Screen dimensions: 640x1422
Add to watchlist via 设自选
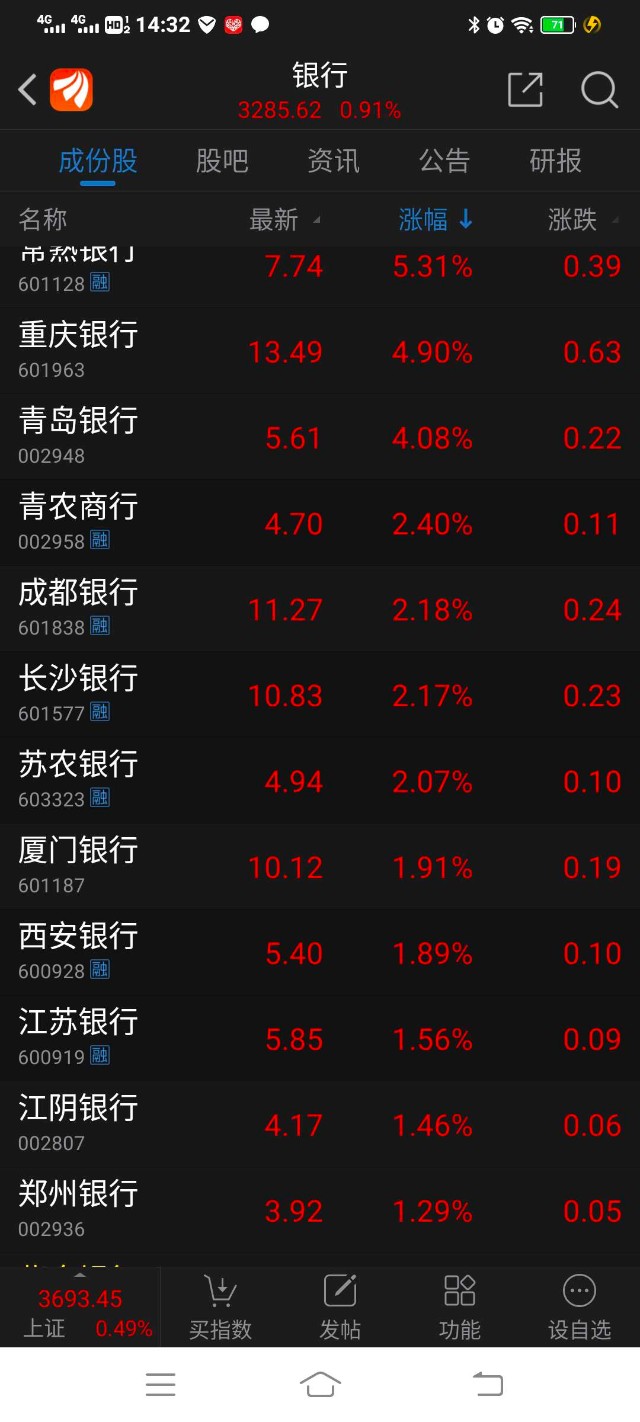[x=579, y=1308]
